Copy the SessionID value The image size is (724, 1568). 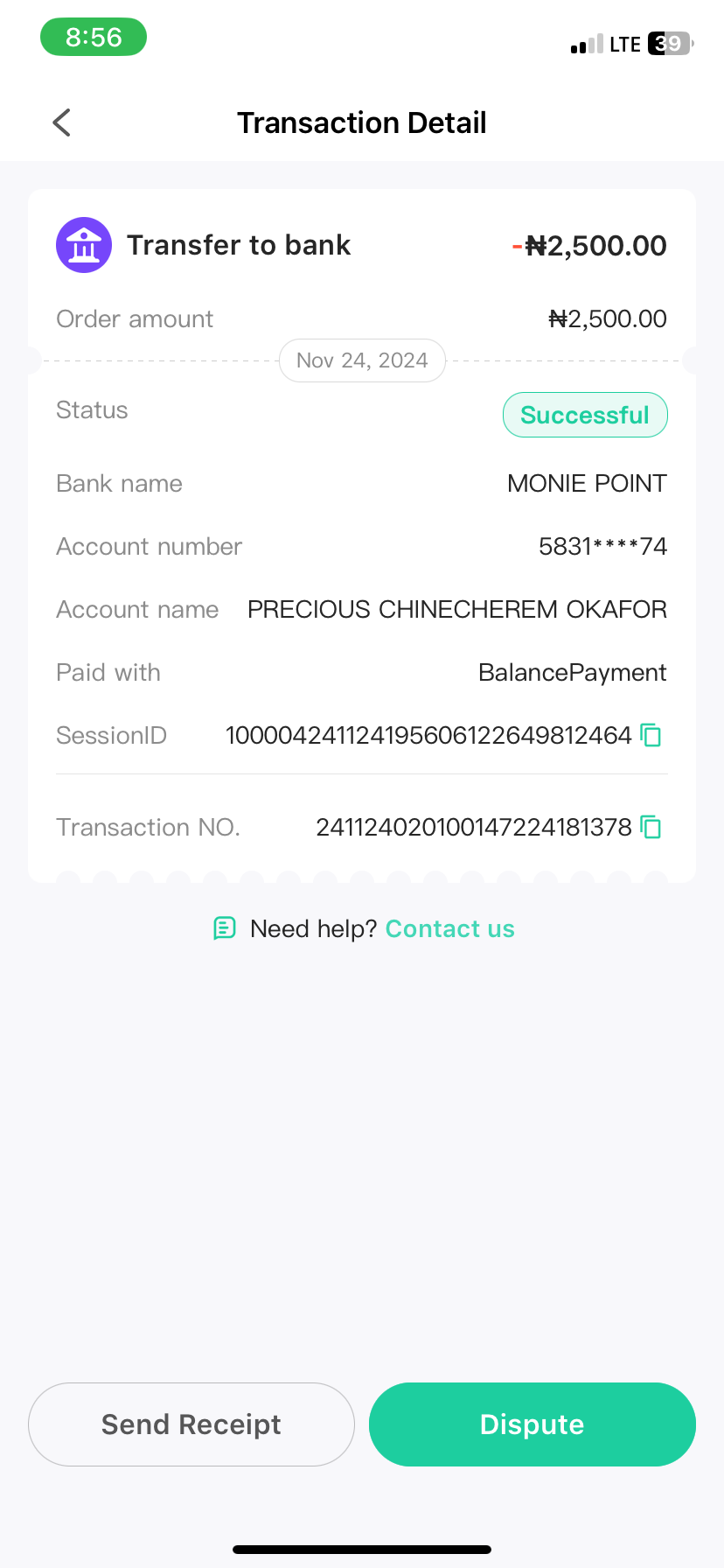click(x=651, y=735)
